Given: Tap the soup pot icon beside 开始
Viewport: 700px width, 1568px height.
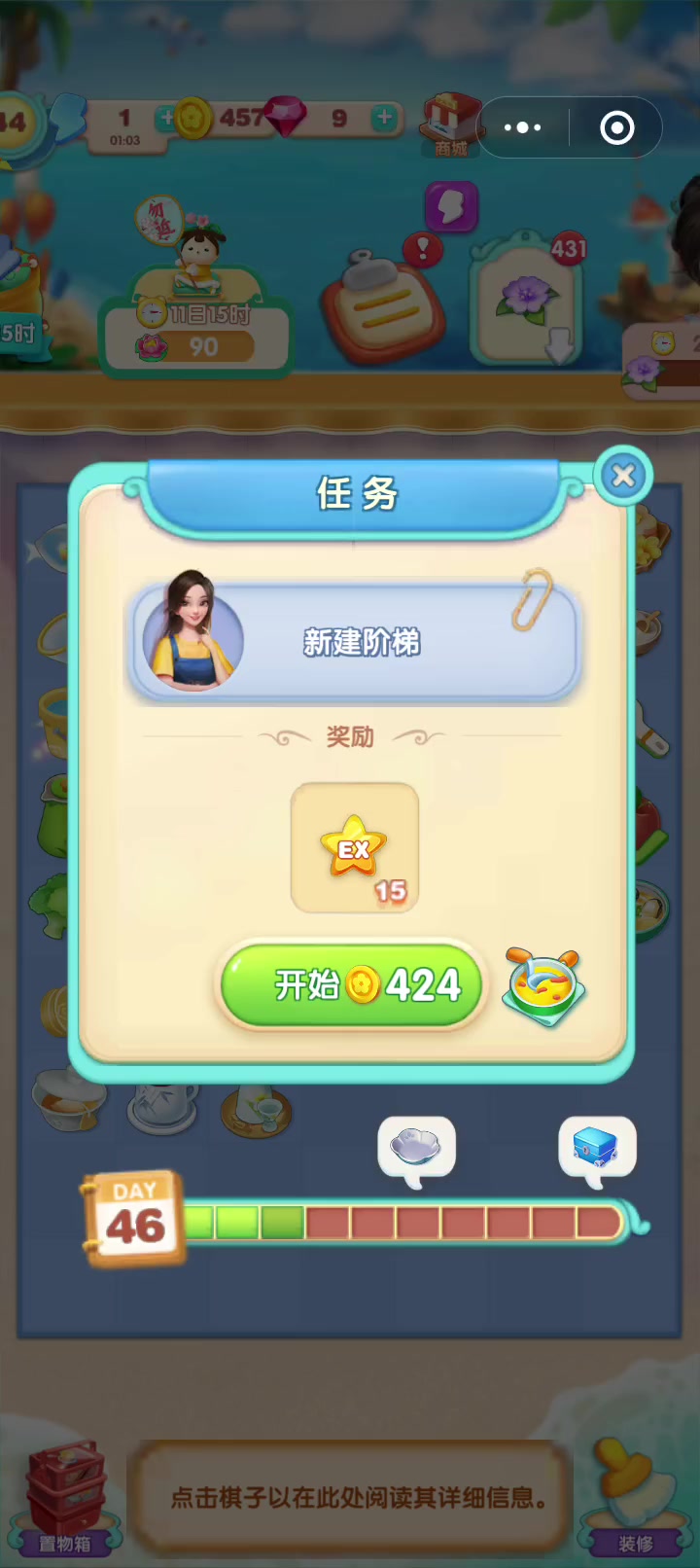Looking at the screenshot, I should [544, 986].
